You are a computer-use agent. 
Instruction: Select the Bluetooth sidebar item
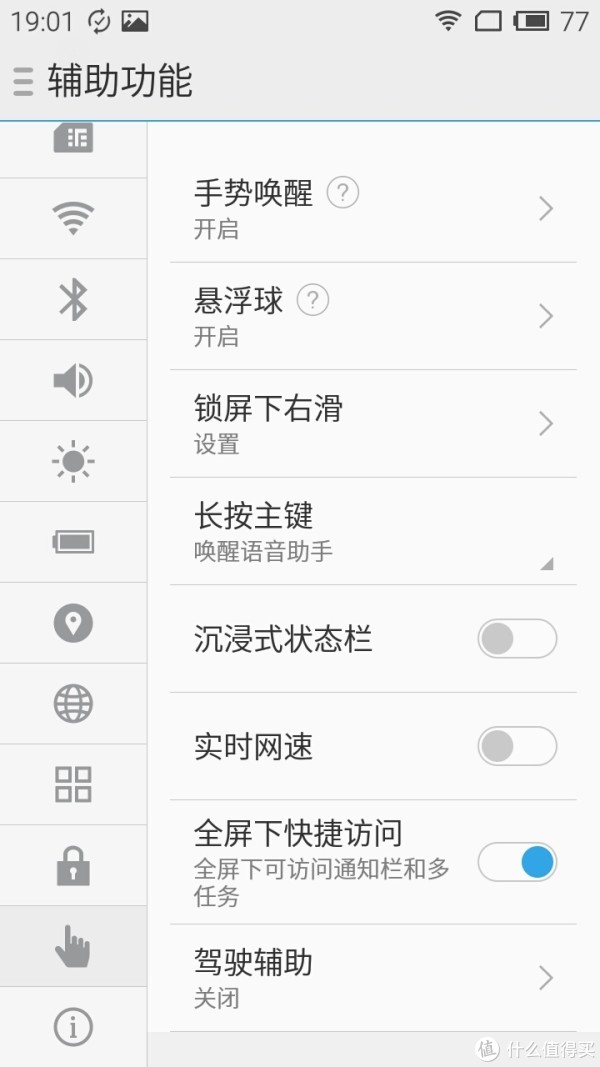[x=73, y=300]
